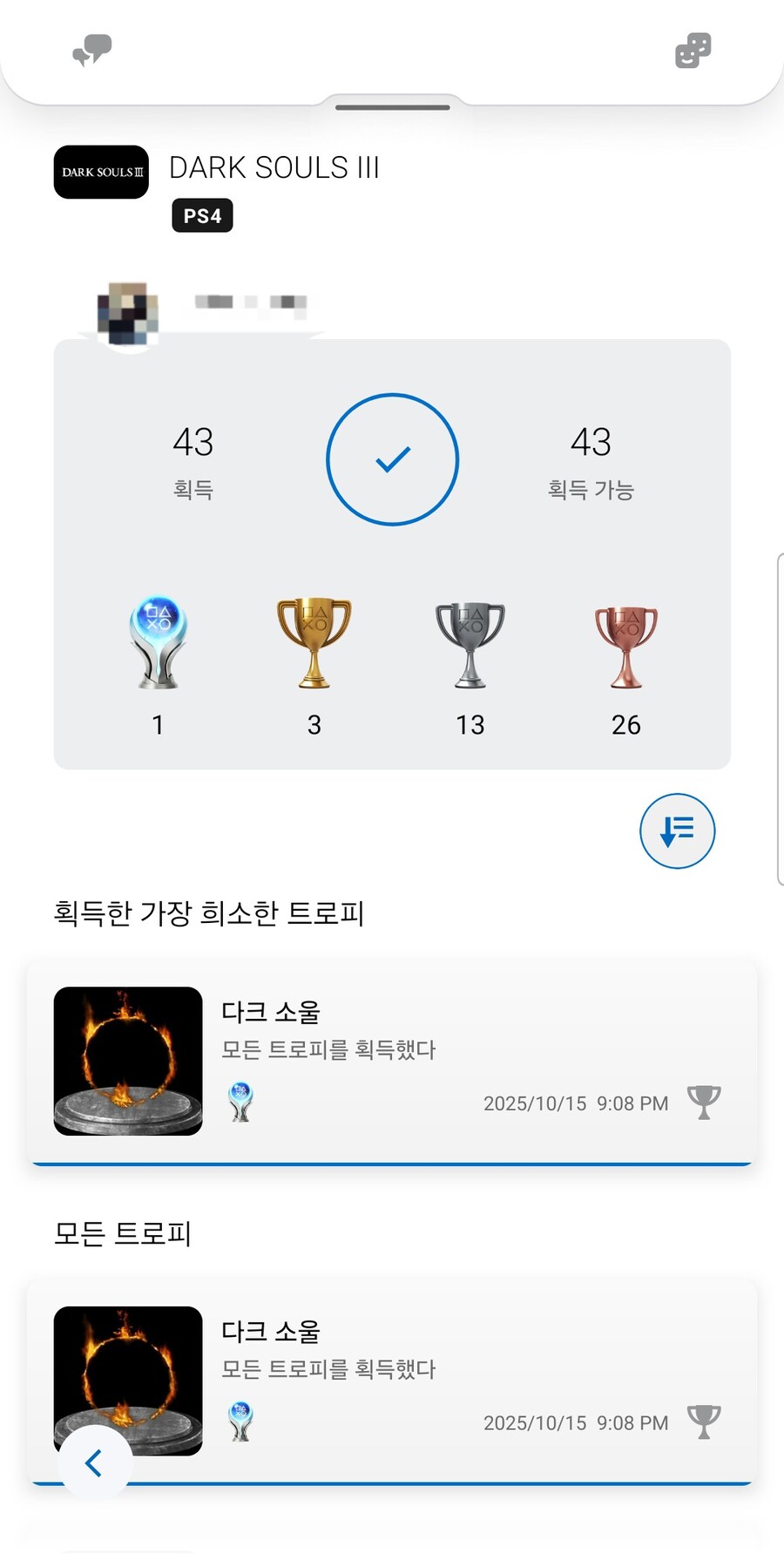This screenshot has width=784, height=1554.
Task: Expand the bottom sheet drag handle
Action: [x=392, y=106]
